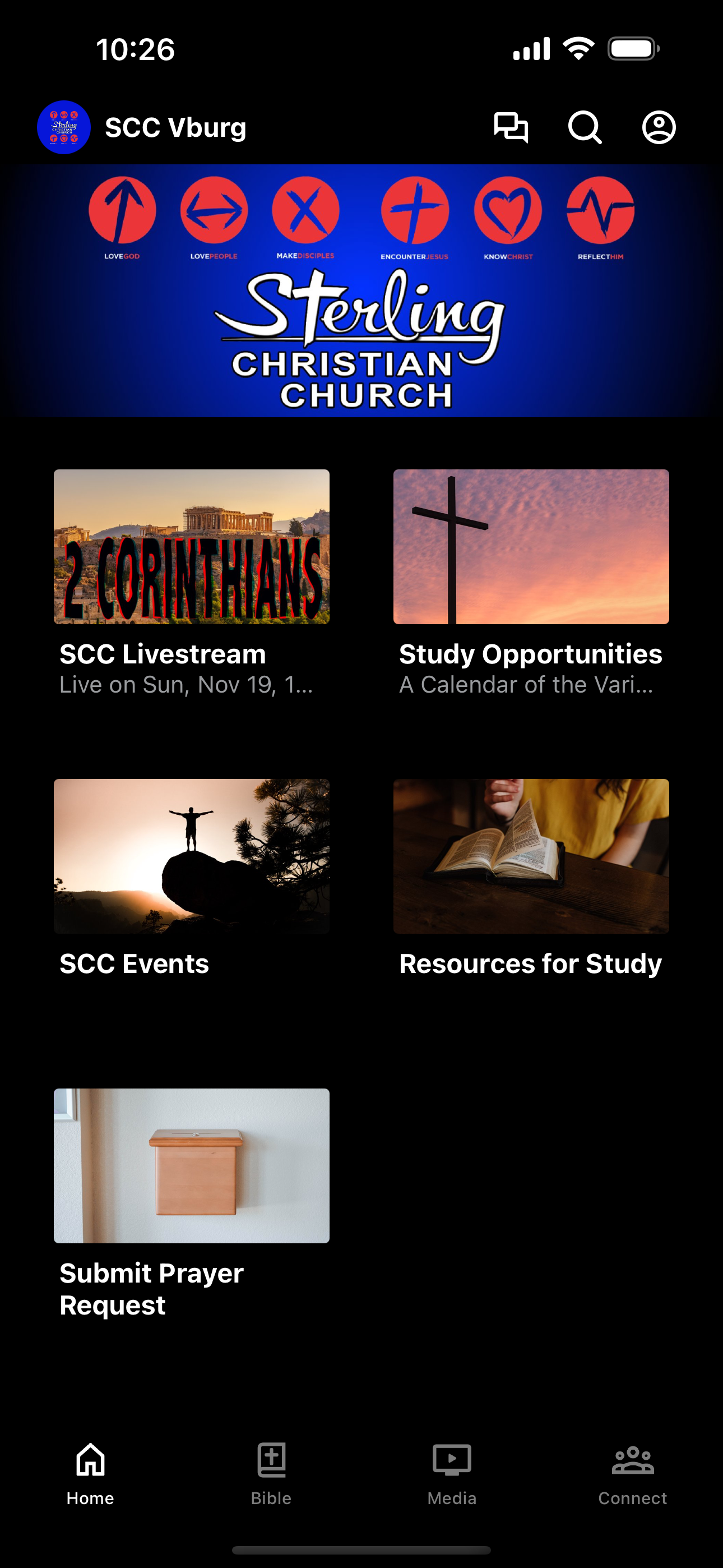Open the user profile icon

coord(659,127)
